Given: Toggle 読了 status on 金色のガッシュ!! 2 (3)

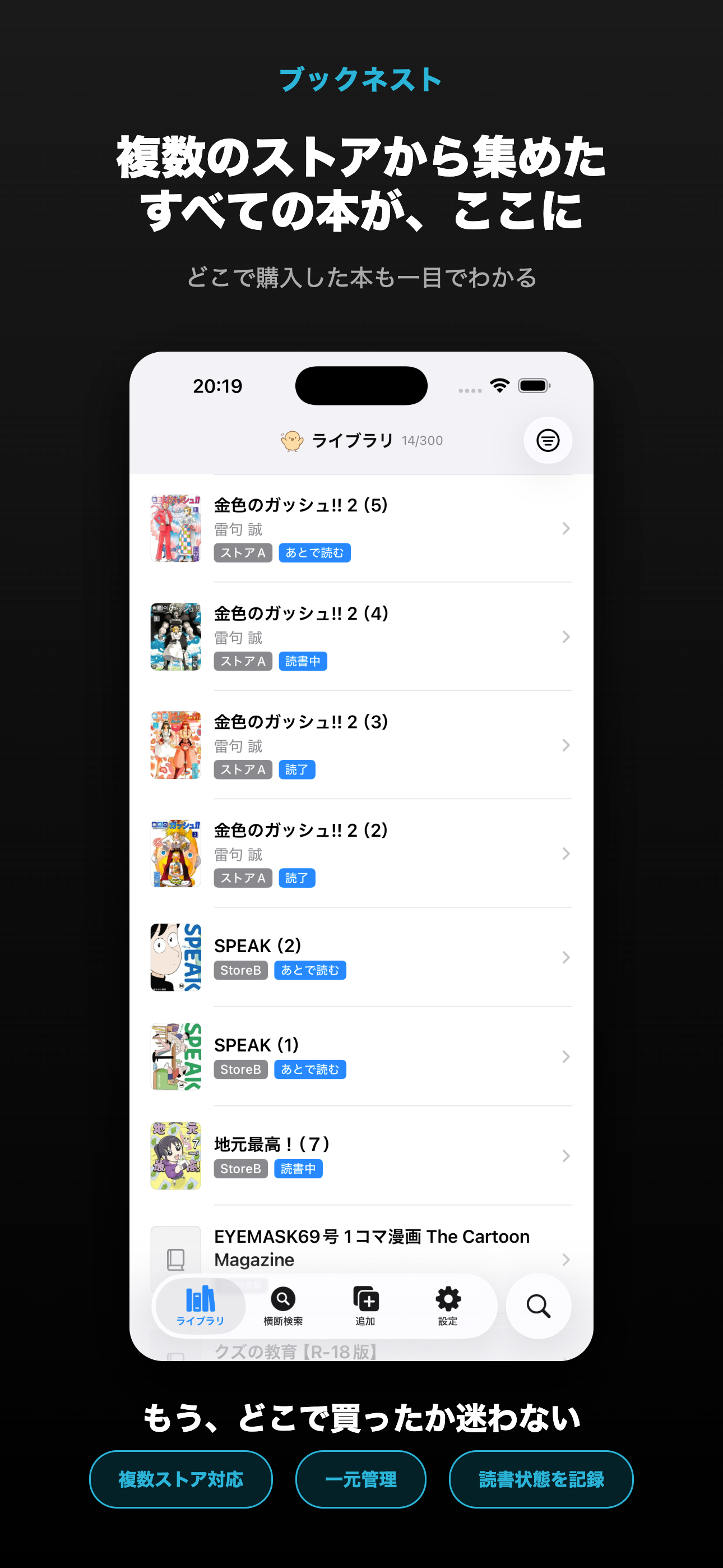Looking at the screenshot, I should coord(297,769).
